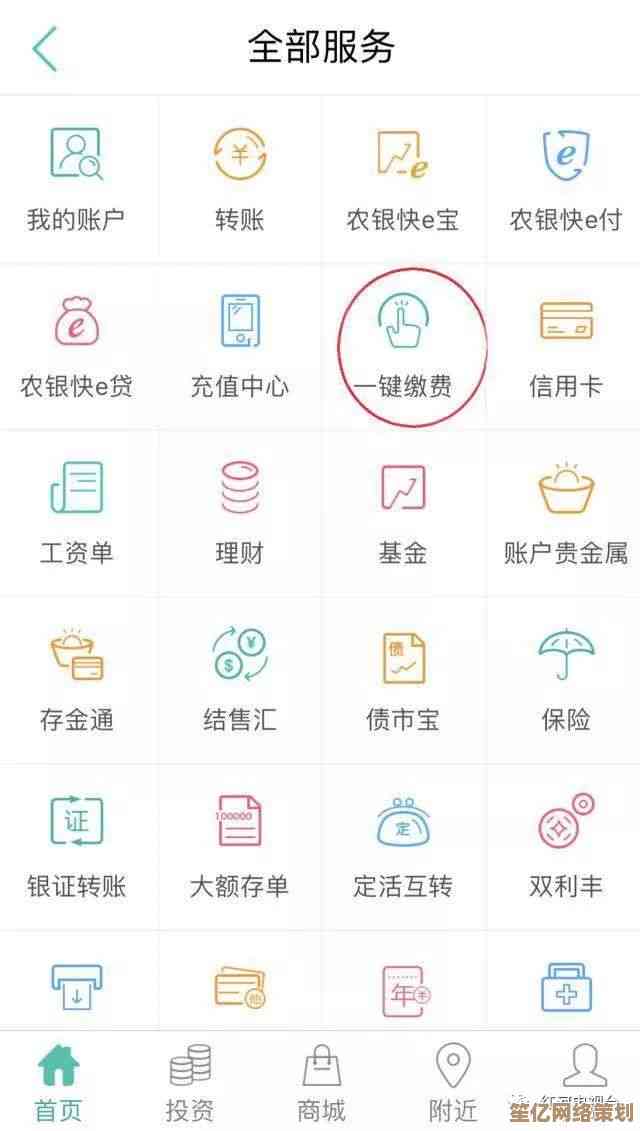
Task: Open 我的账户
Action: (77, 180)
